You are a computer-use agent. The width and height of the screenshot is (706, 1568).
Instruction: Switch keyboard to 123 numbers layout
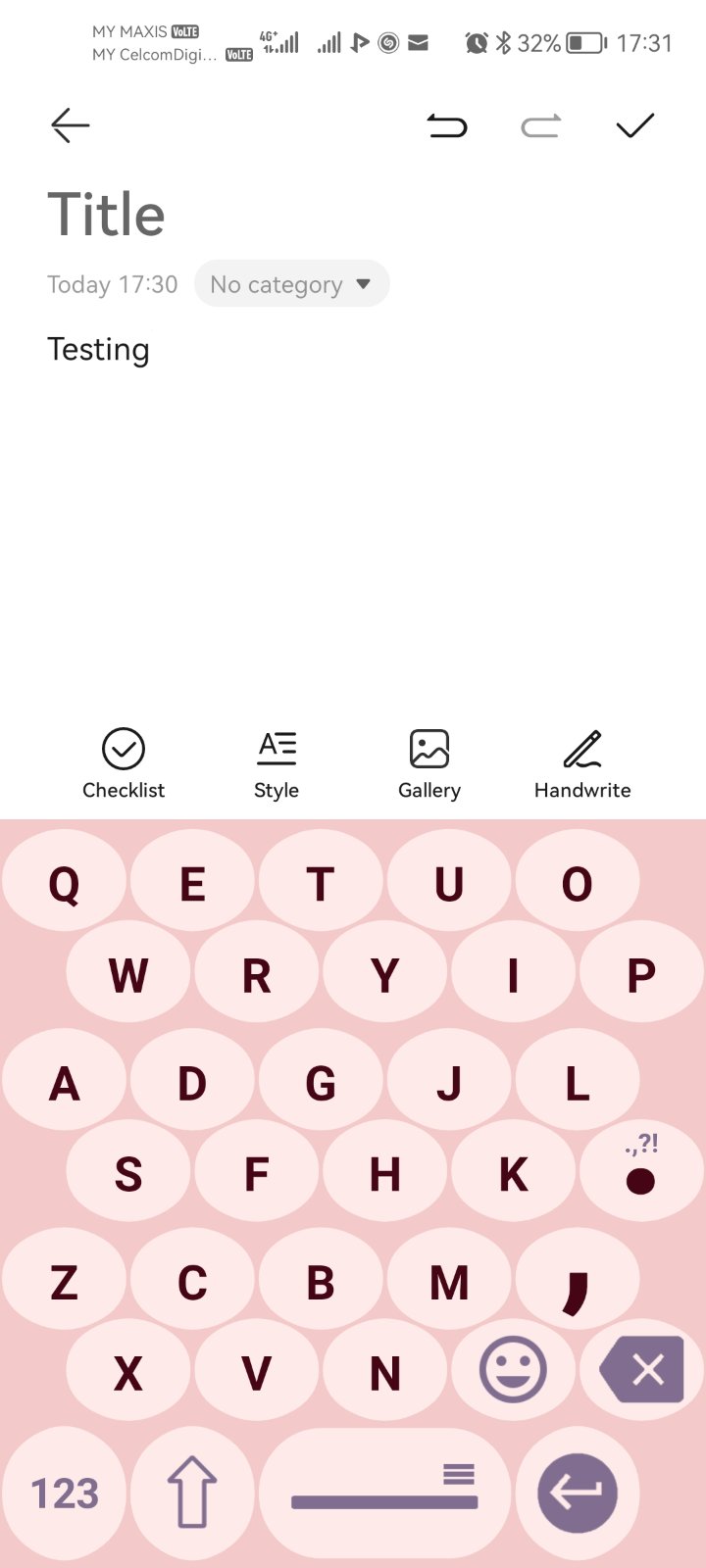(65, 1494)
